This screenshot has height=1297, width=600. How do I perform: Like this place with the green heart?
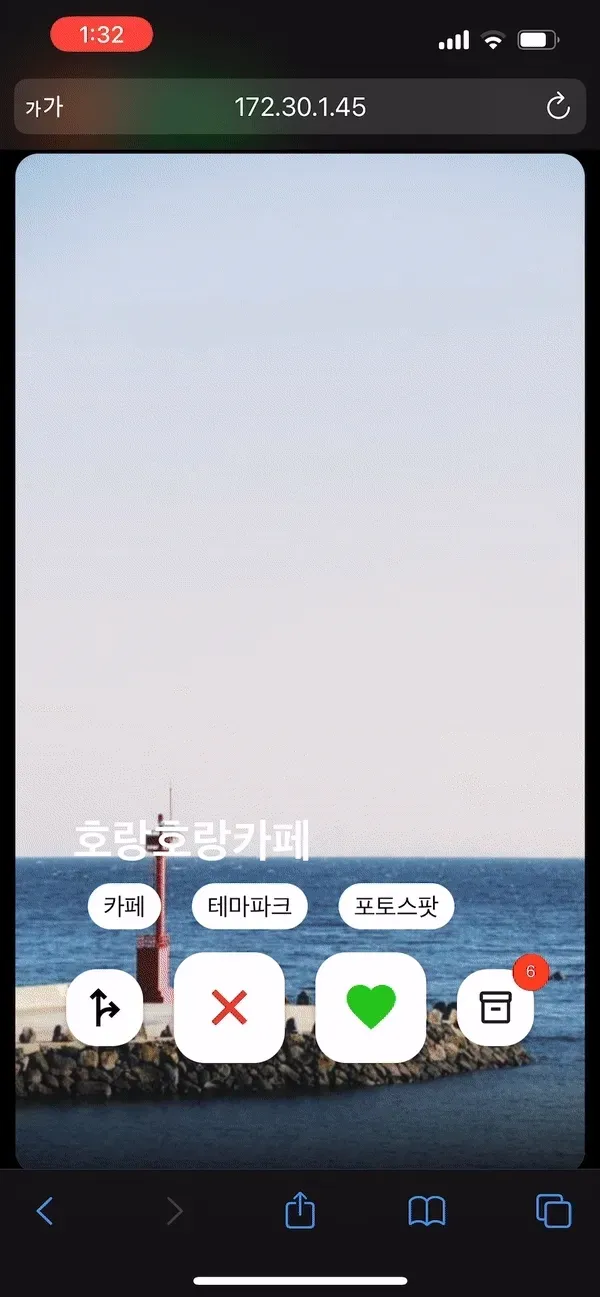click(x=370, y=1006)
